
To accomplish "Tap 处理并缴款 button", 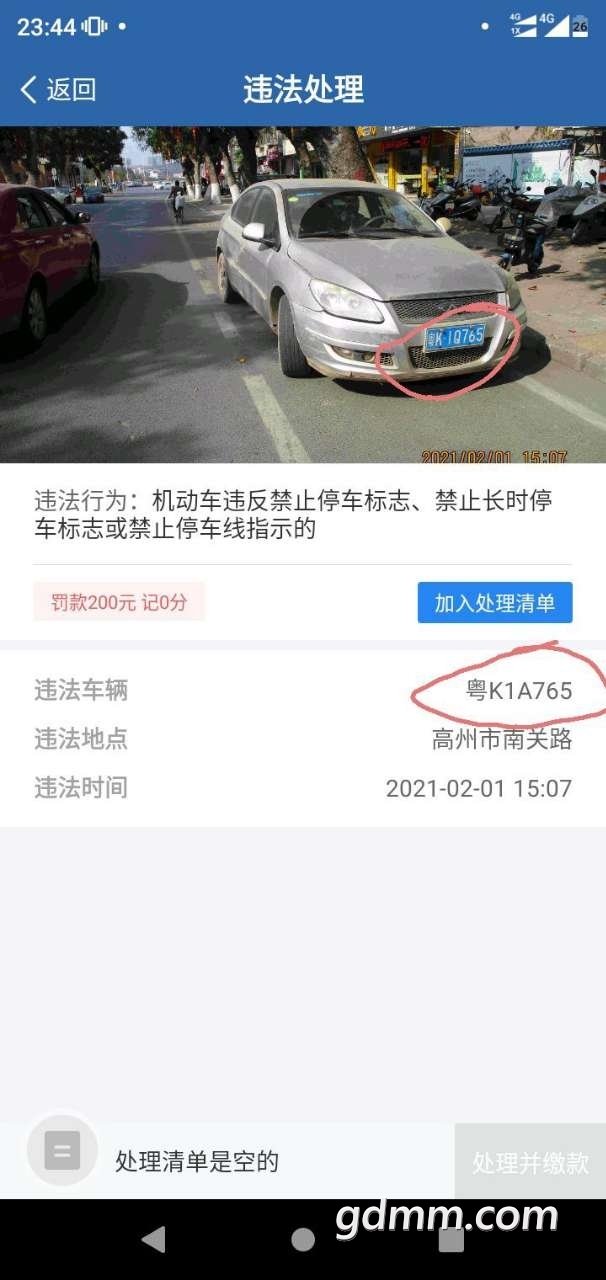I will point(530,1162).
